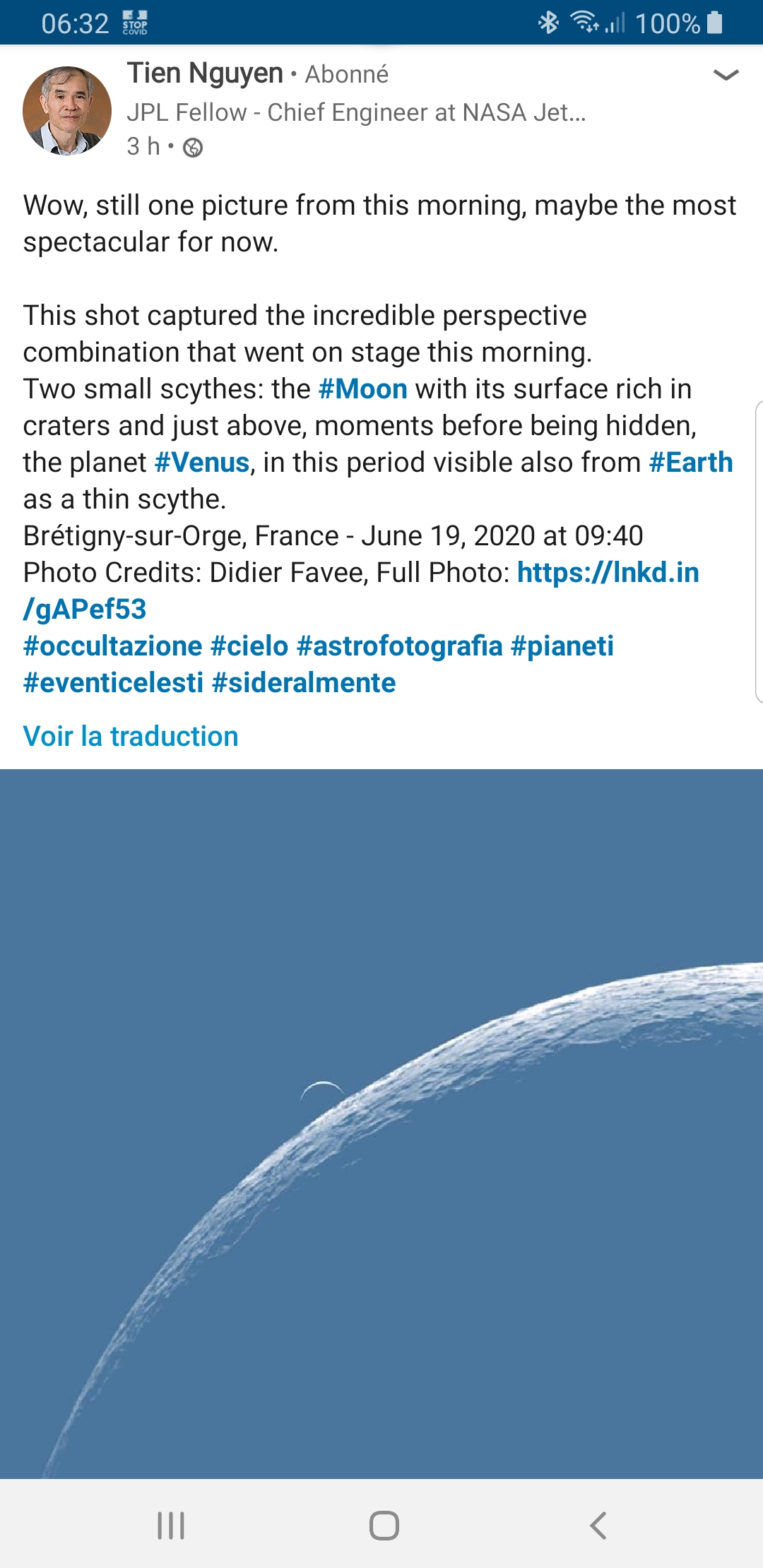Open Tien Nguyen's profile picture
The height and width of the screenshot is (1568, 763).
[x=67, y=111]
